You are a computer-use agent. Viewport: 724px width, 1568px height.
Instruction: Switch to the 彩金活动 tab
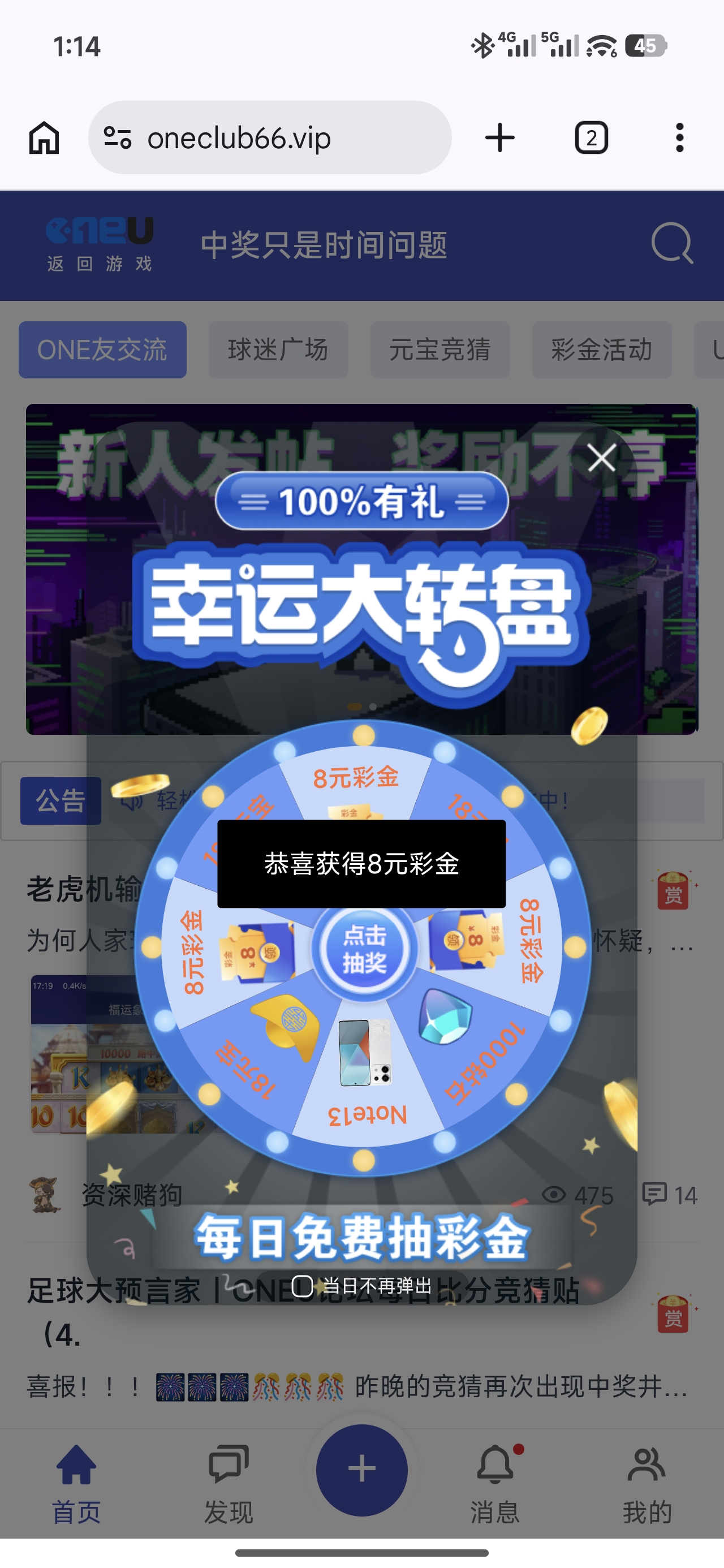tap(601, 350)
